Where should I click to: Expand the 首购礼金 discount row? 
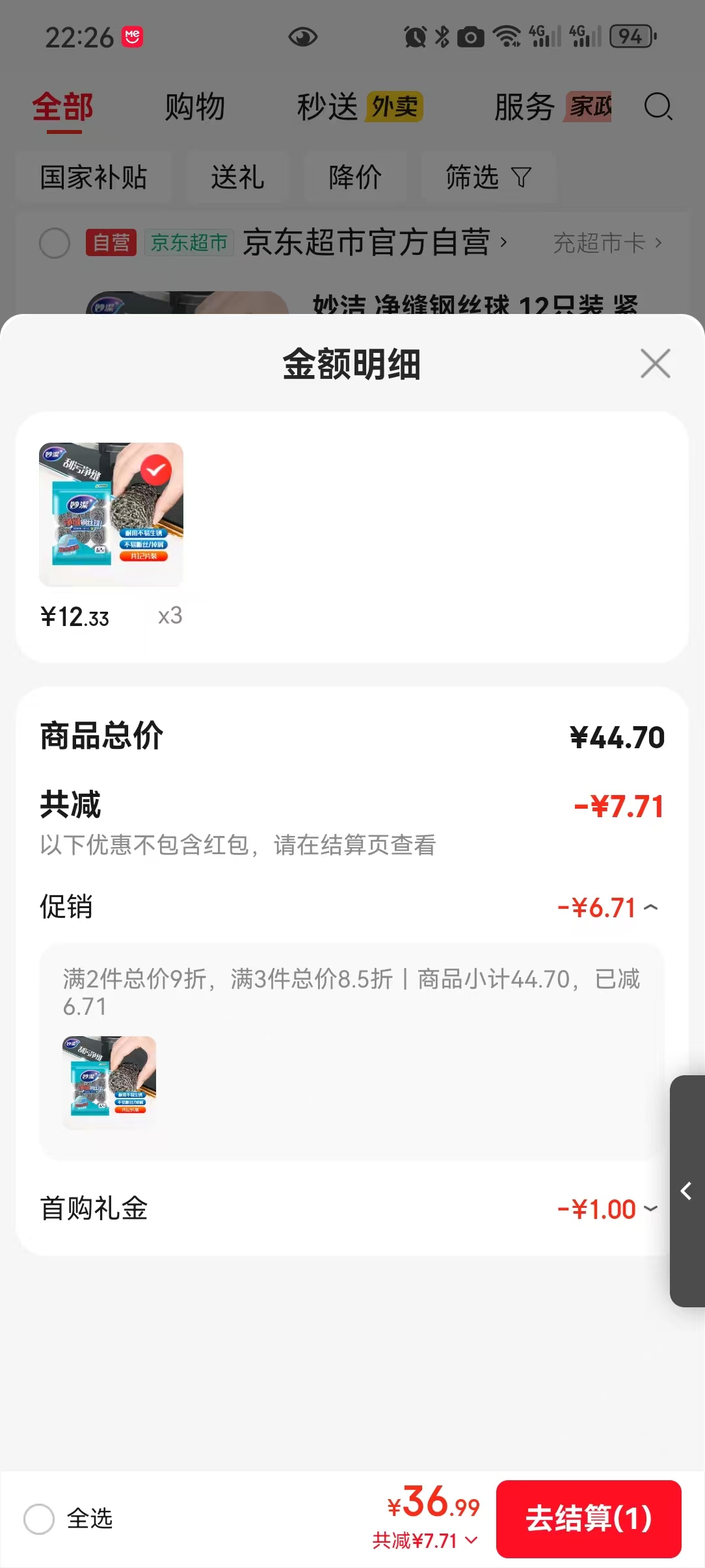click(x=650, y=1209)
